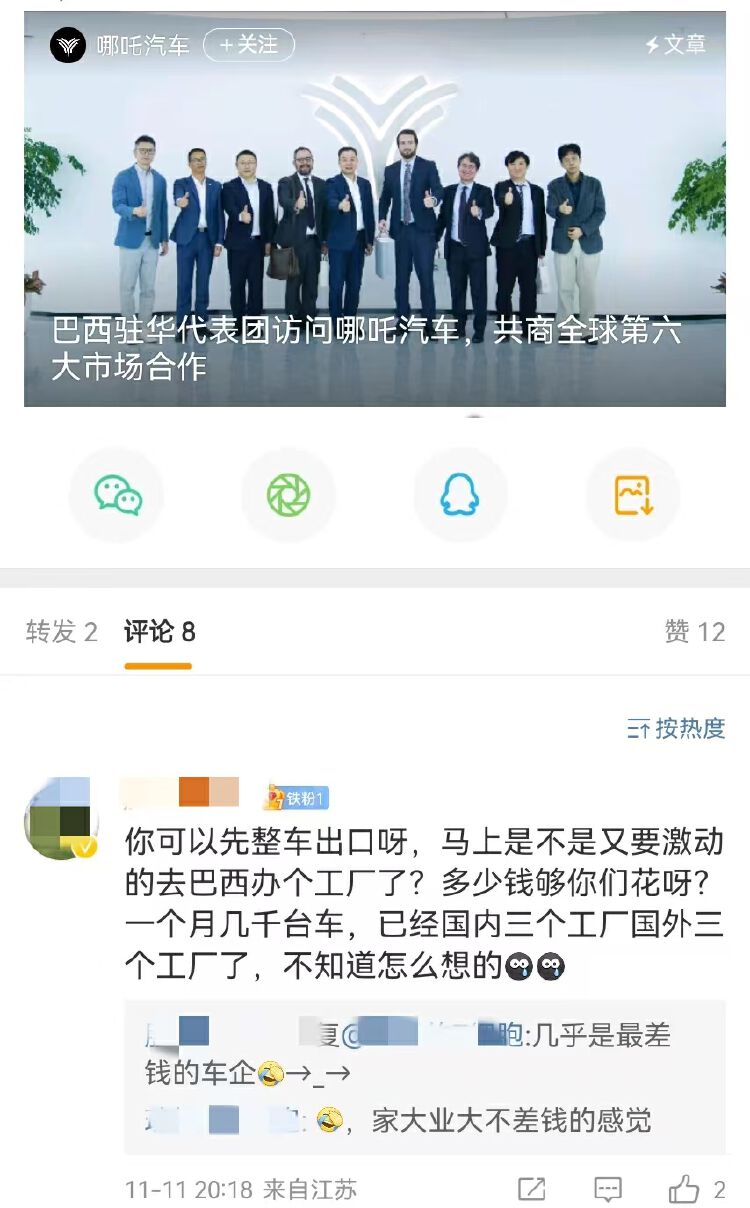Change comment sorting via 按热度
This screenshot has height=1208, width=750.
(x=676, y=729)
